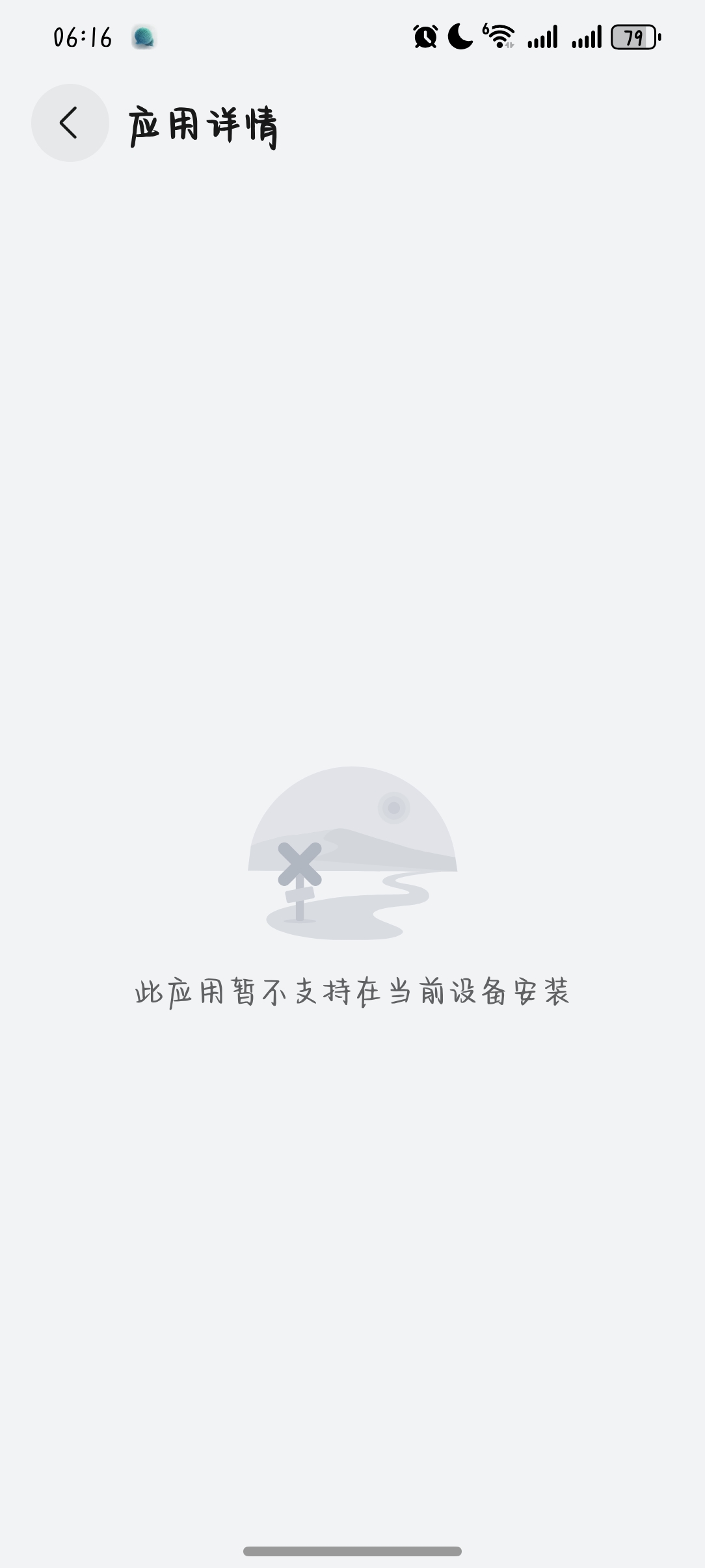Tap the bottom navigation gesture bar

click(352, 1549)
